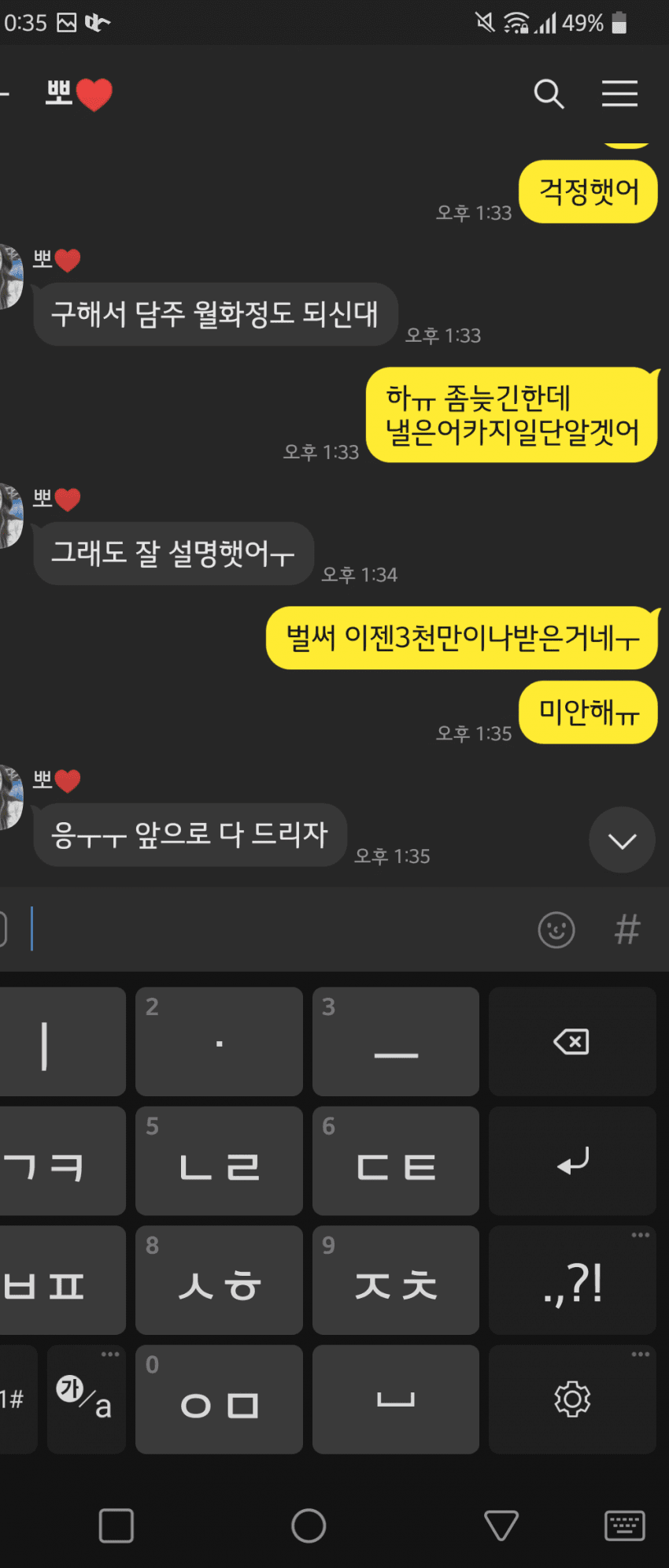
Task: Open the sender's profile picture beside 그래도 잘 설명했어
Action: coord(9,517)
